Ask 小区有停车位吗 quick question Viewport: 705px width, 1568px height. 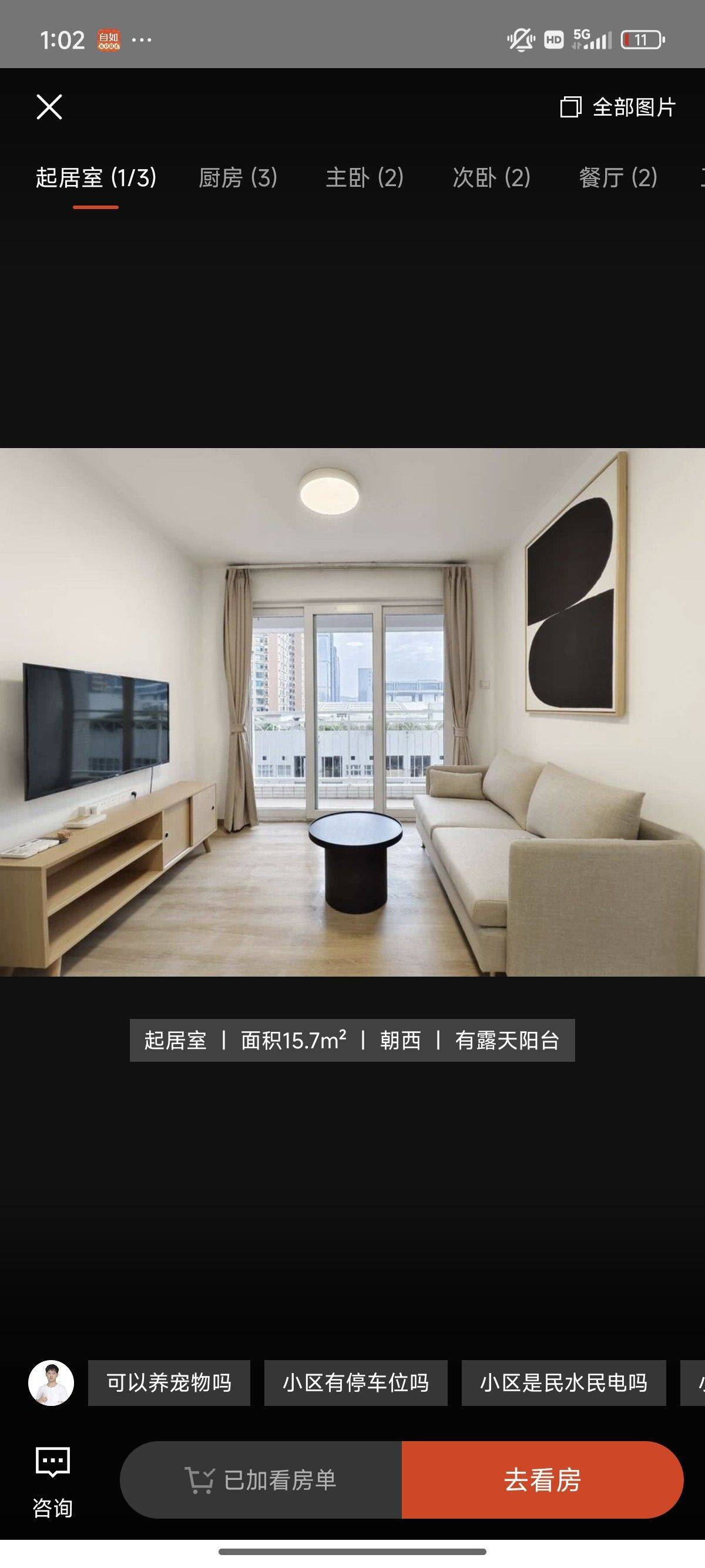(355, 1383)
